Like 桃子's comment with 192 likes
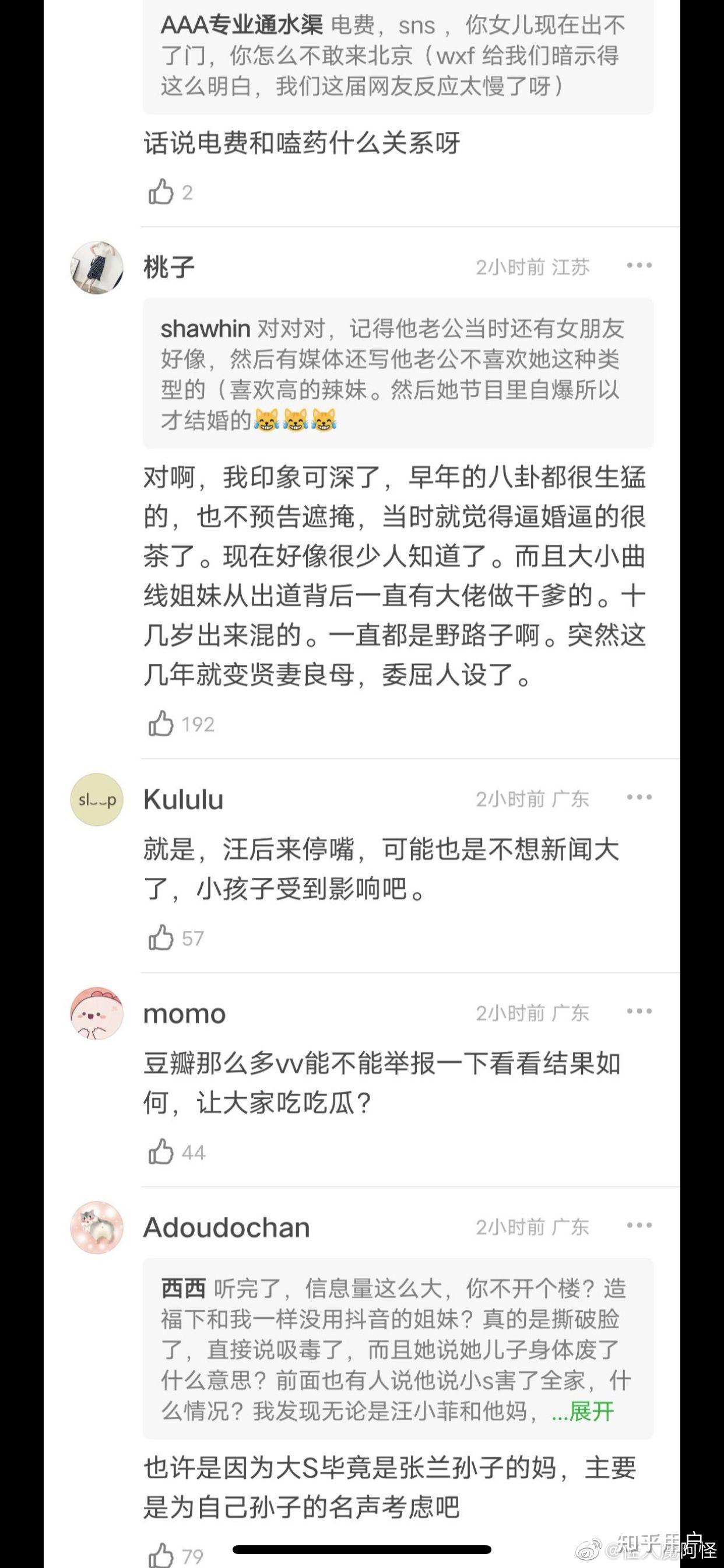The height and width of the screenshot is (1568, 724). pos(161,724)
